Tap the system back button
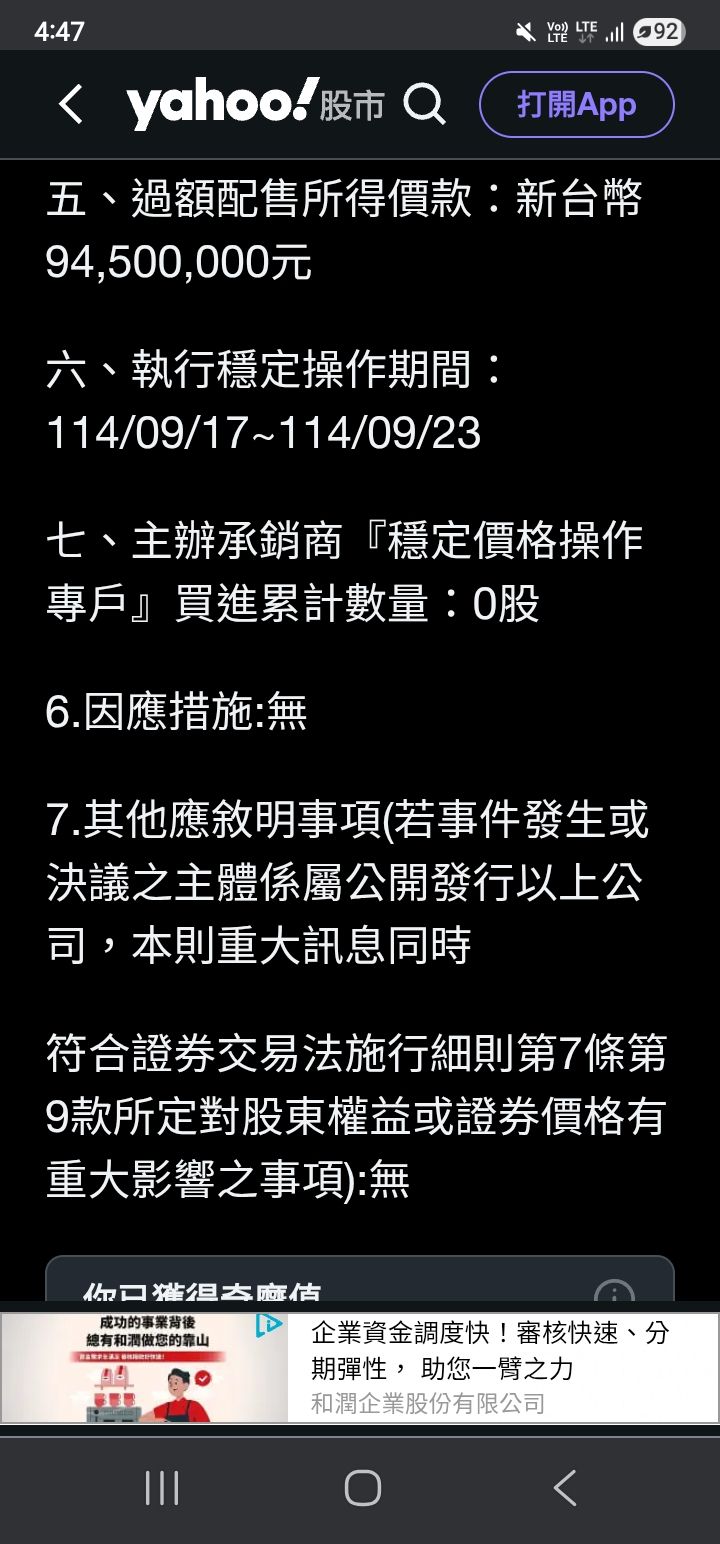Image resolution: width=720 pixels, height=1544 pixels. click(x=565, y=1488)
